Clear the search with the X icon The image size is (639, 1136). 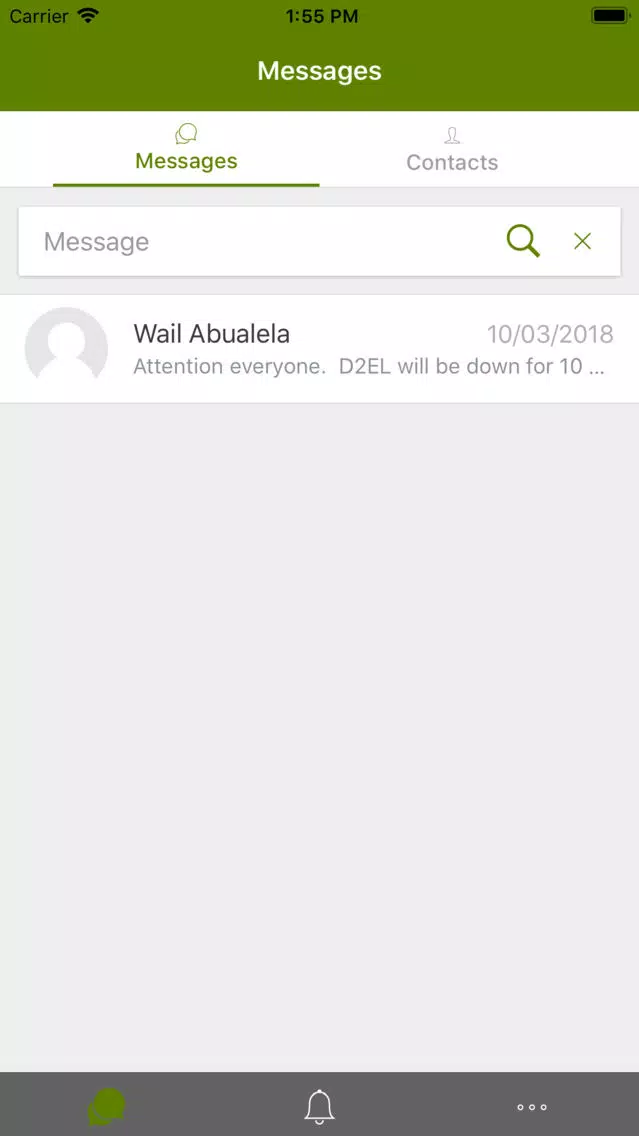pos(582,241)
